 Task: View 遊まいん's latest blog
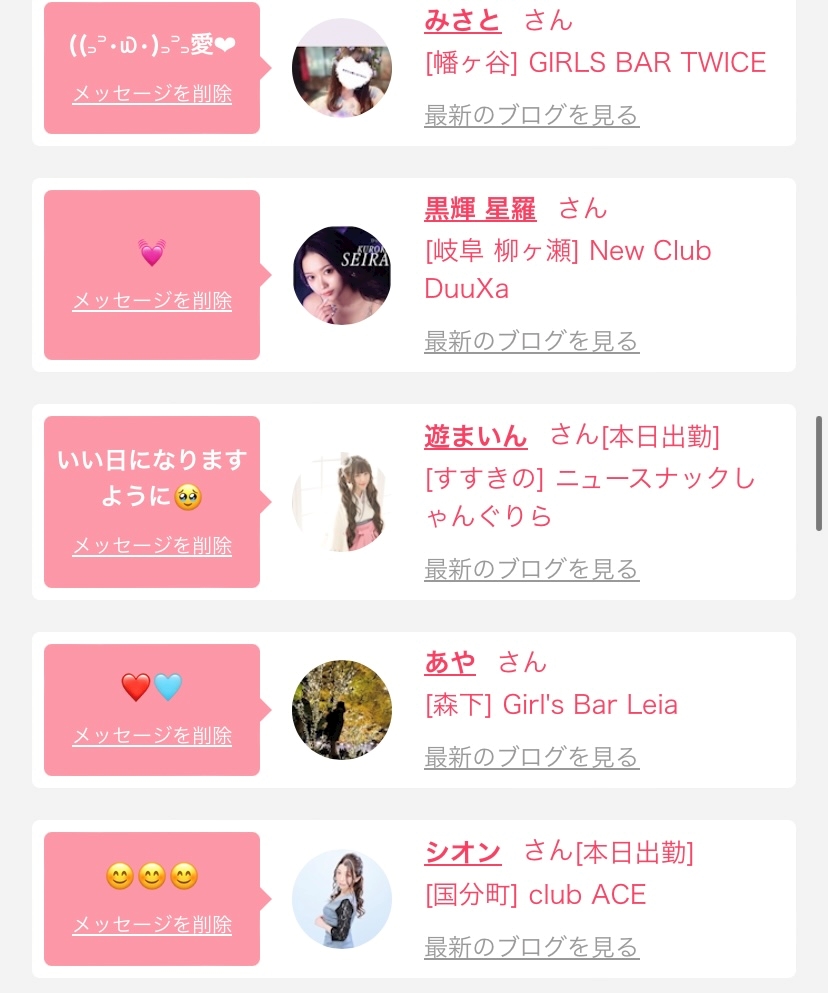pos(531,570)
